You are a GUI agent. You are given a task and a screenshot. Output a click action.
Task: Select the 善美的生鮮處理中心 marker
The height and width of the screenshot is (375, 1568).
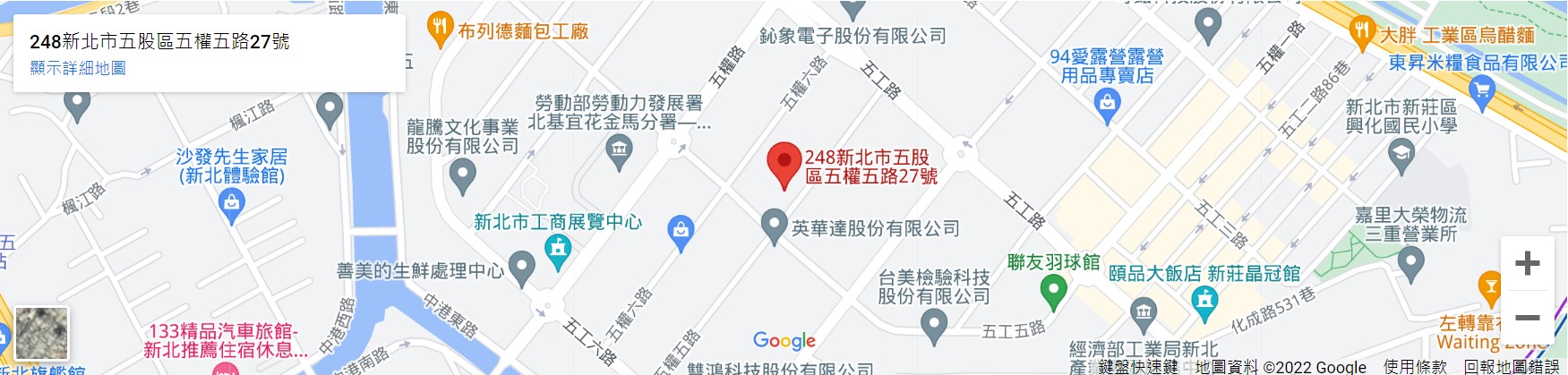521,267
